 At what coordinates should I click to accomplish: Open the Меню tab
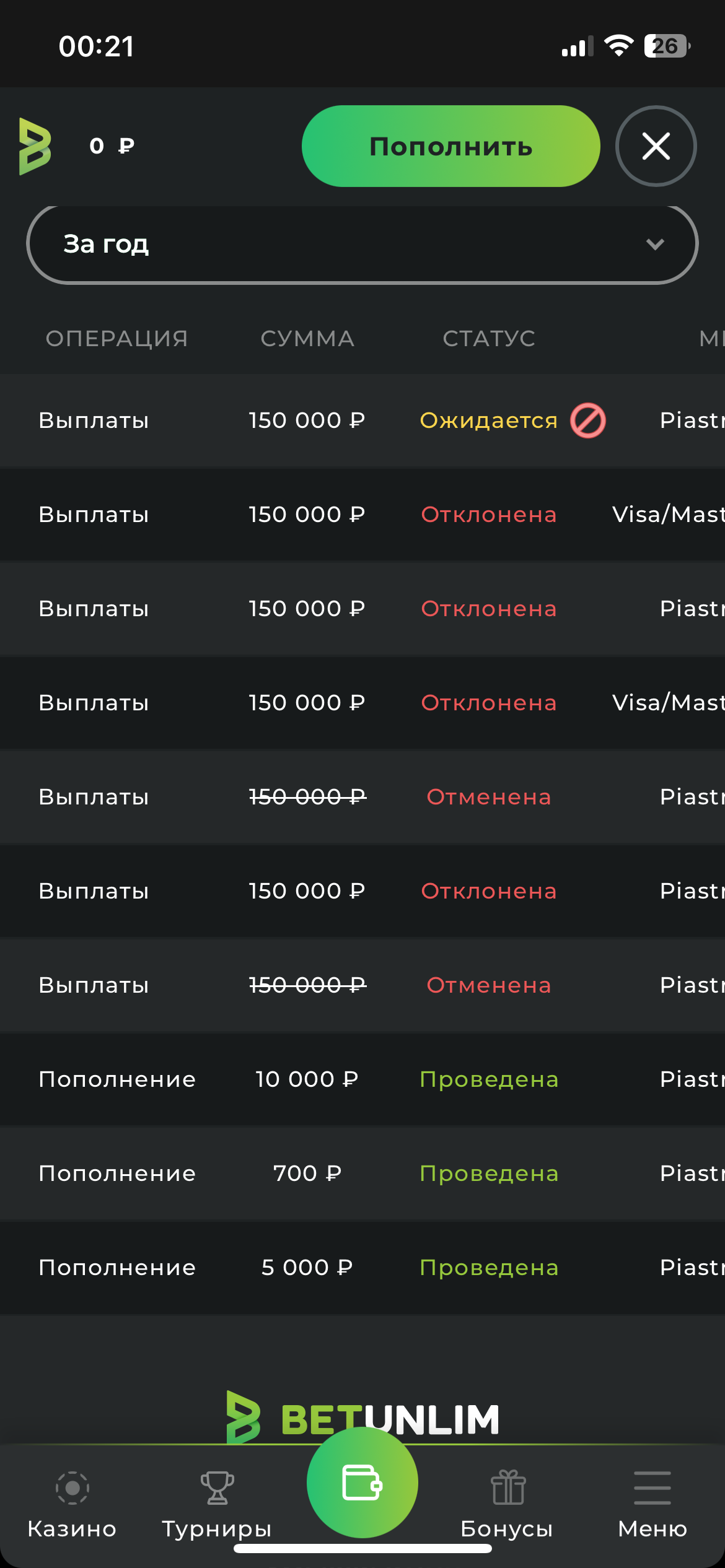pos(652,1504)
